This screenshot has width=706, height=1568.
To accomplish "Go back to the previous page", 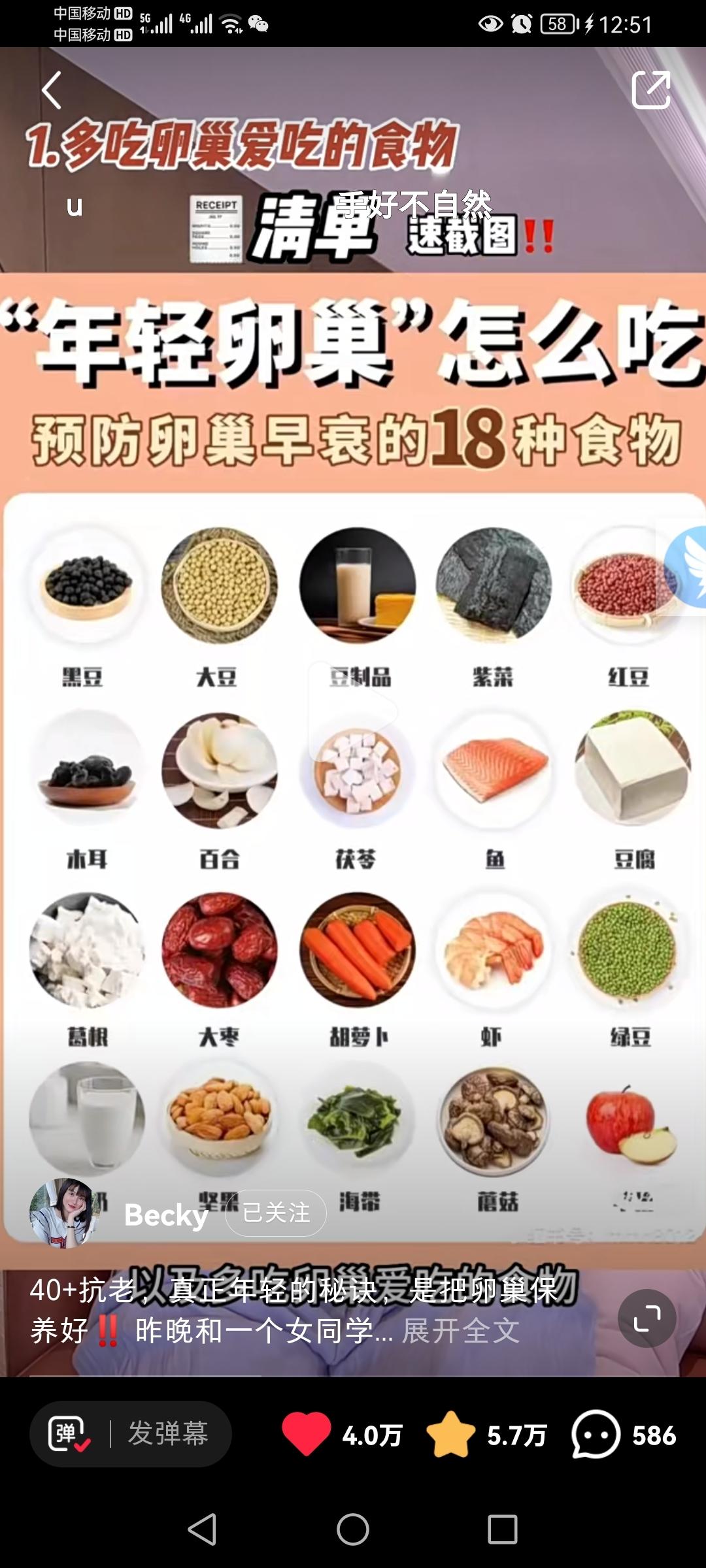I will click(x=52, y=90).
